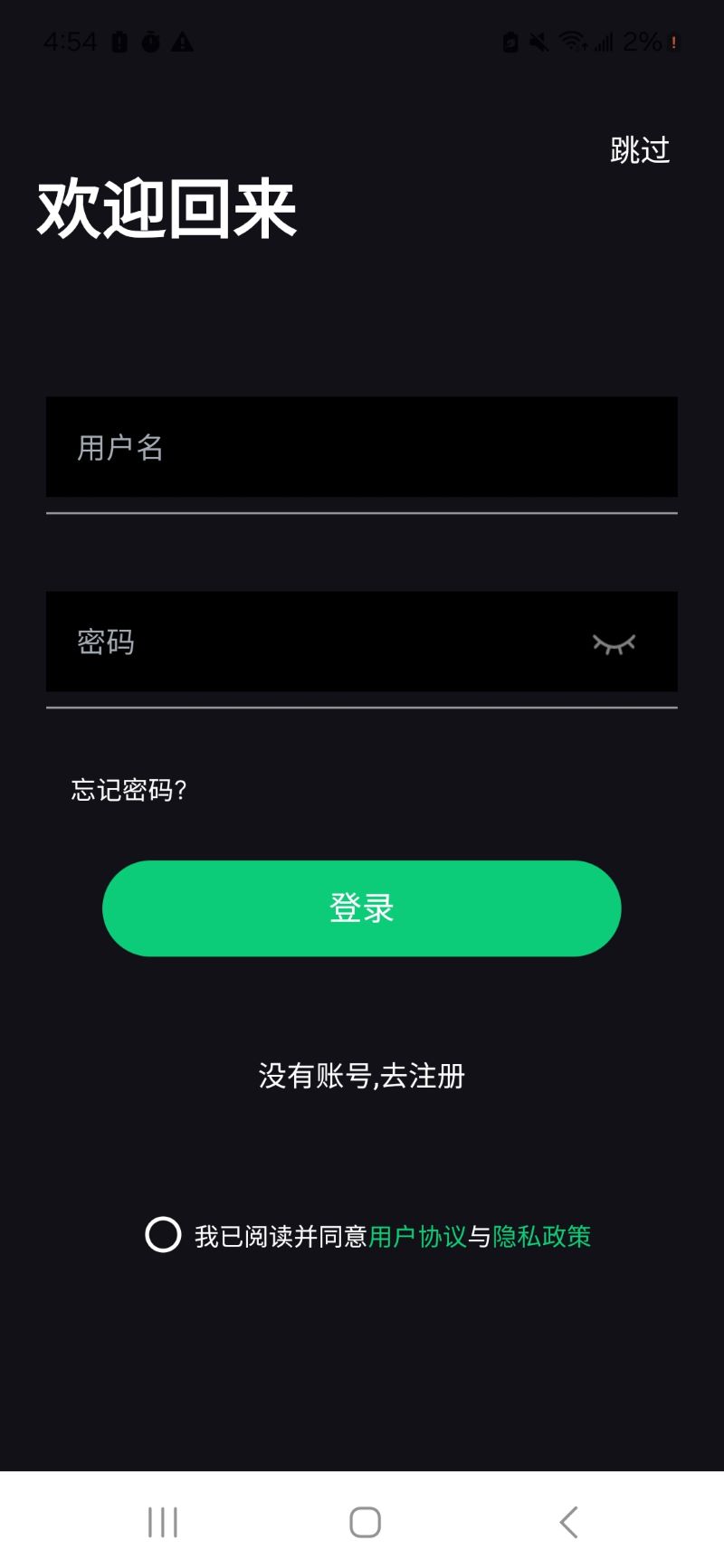This screenshot has height=1568, width=724.
Task: Tap the signal strength bars icon
Action: 603,41
